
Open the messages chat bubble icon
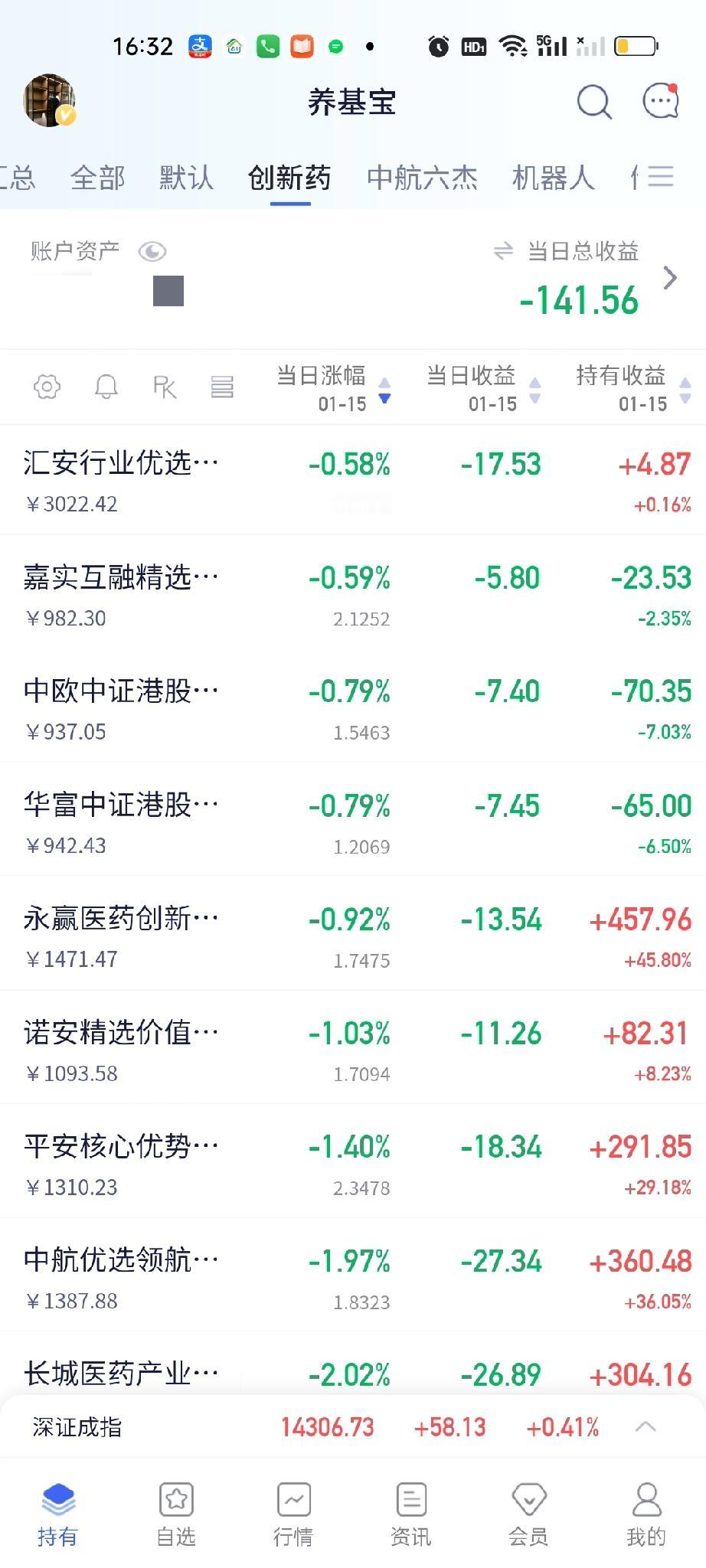[661, 101]
